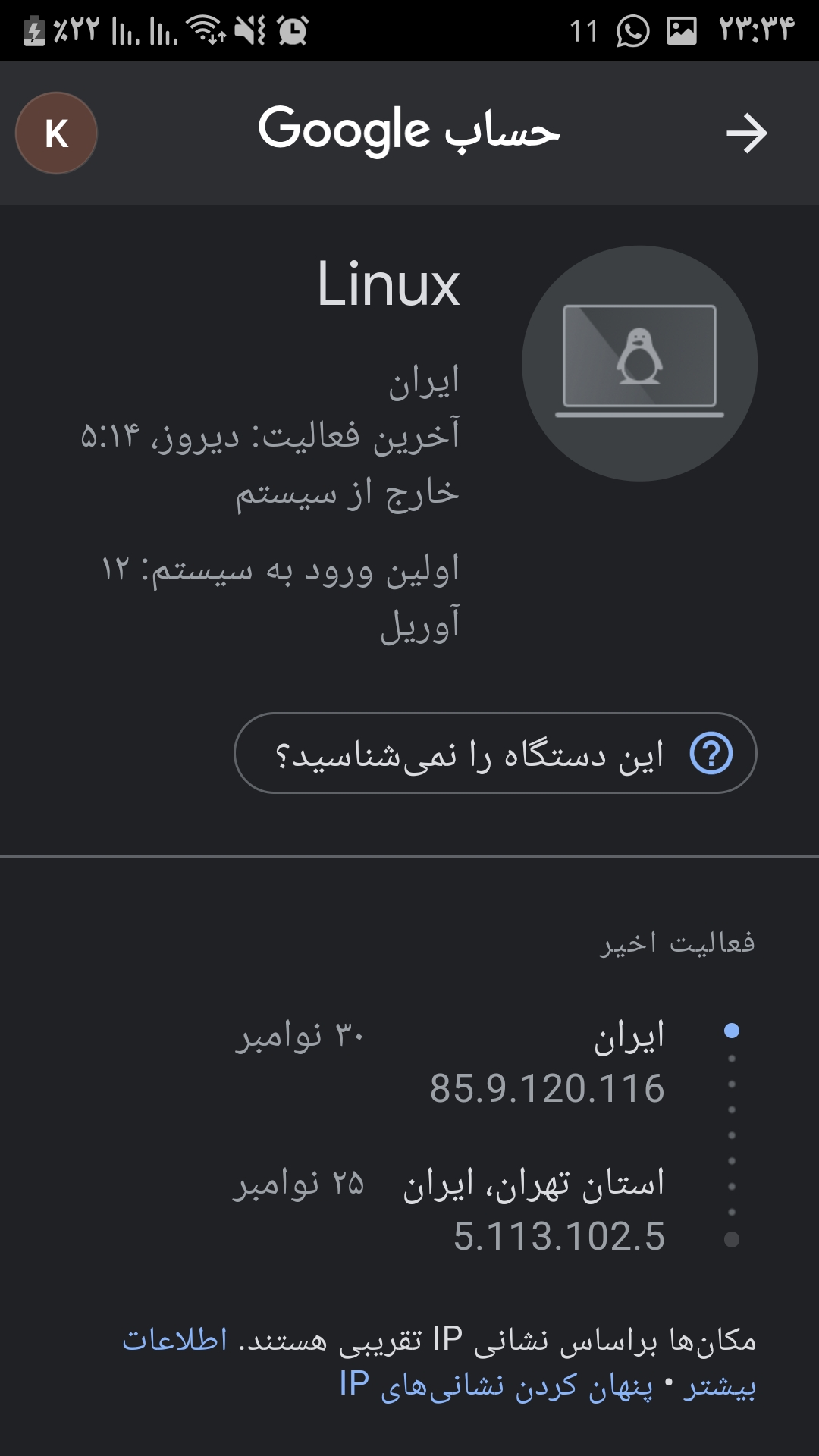The height and width of the screenshot is (1456, 819).
Task: Tap "این دستگاه را نمی‌شناسید؟" button
Action: (495, 753)
